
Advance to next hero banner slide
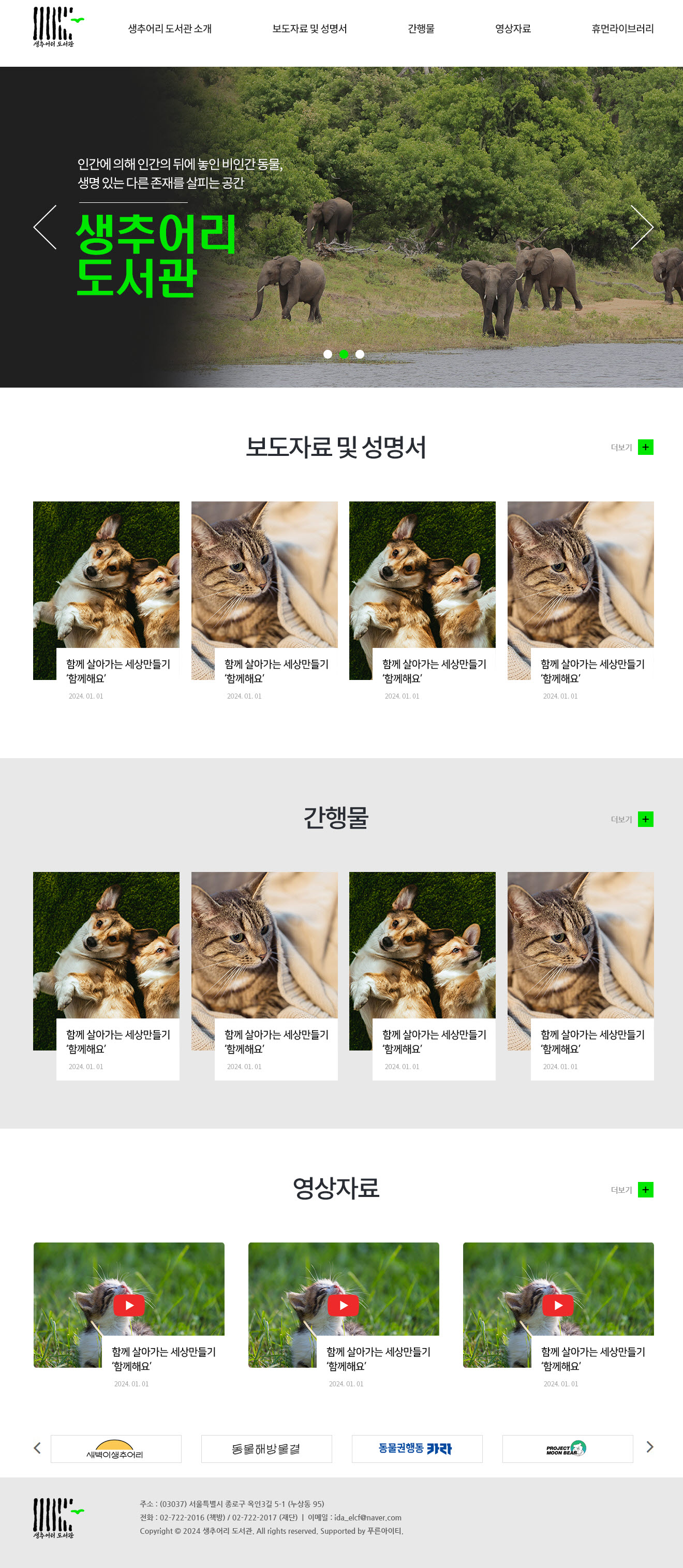(x=642, y=227)
